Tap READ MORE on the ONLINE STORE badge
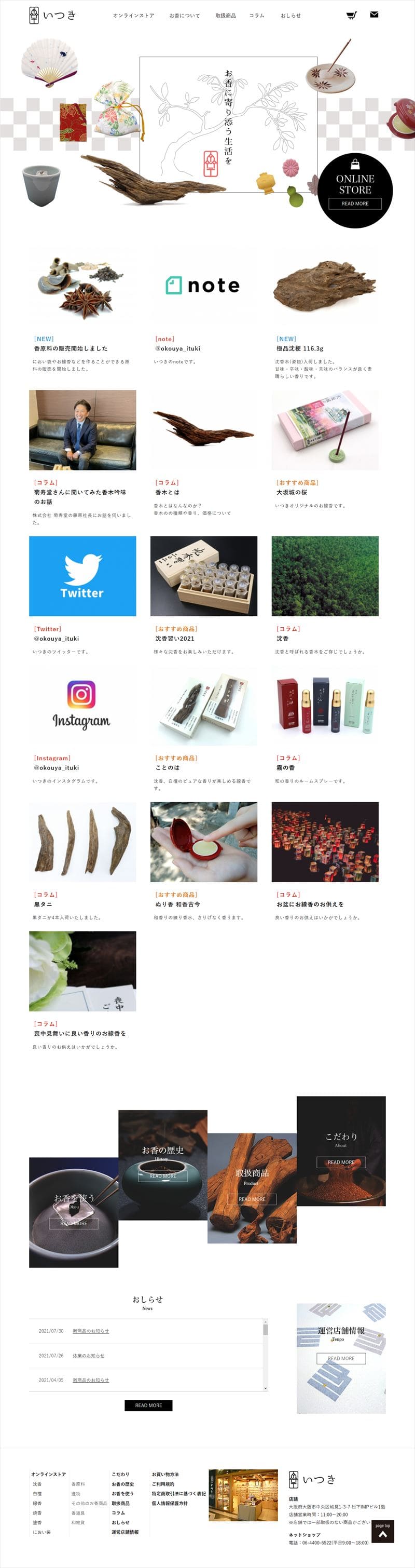The image size is (415, 1568). 355,204
